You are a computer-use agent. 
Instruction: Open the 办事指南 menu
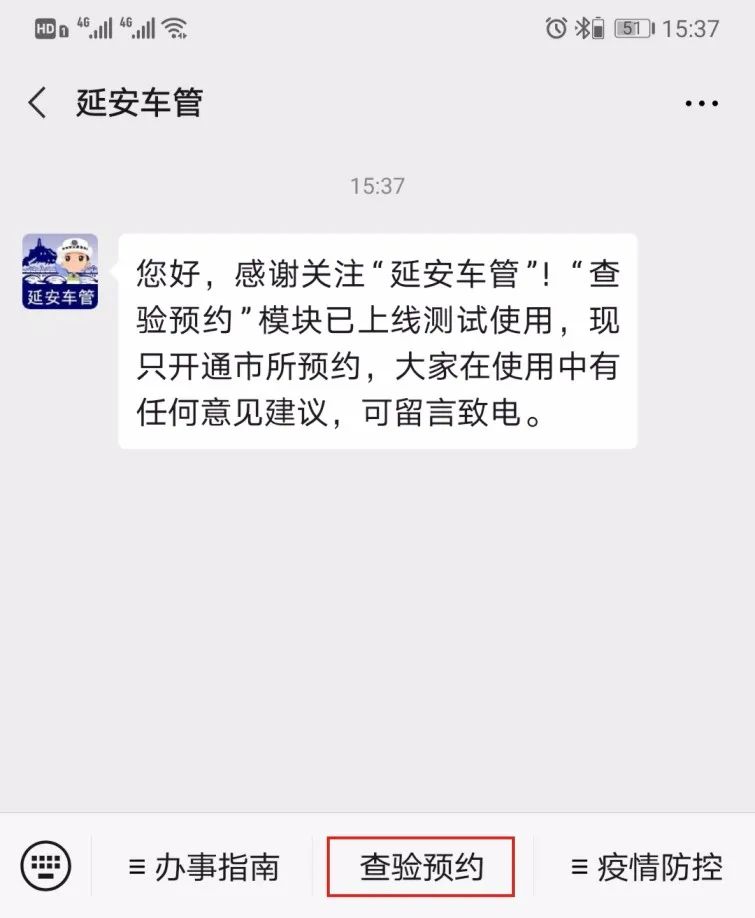(x=203, y=866)
